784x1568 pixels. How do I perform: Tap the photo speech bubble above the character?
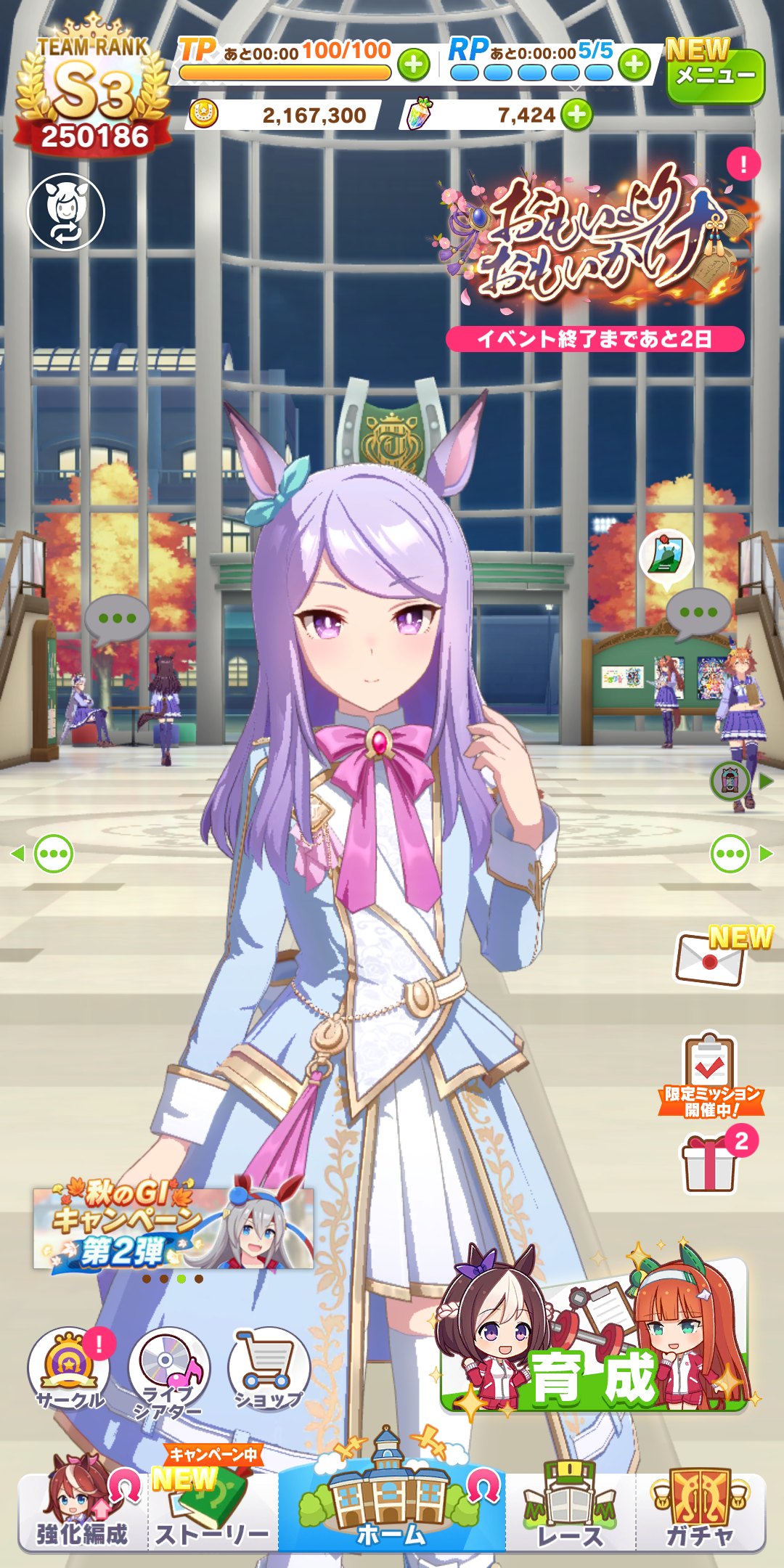(666, 557)
